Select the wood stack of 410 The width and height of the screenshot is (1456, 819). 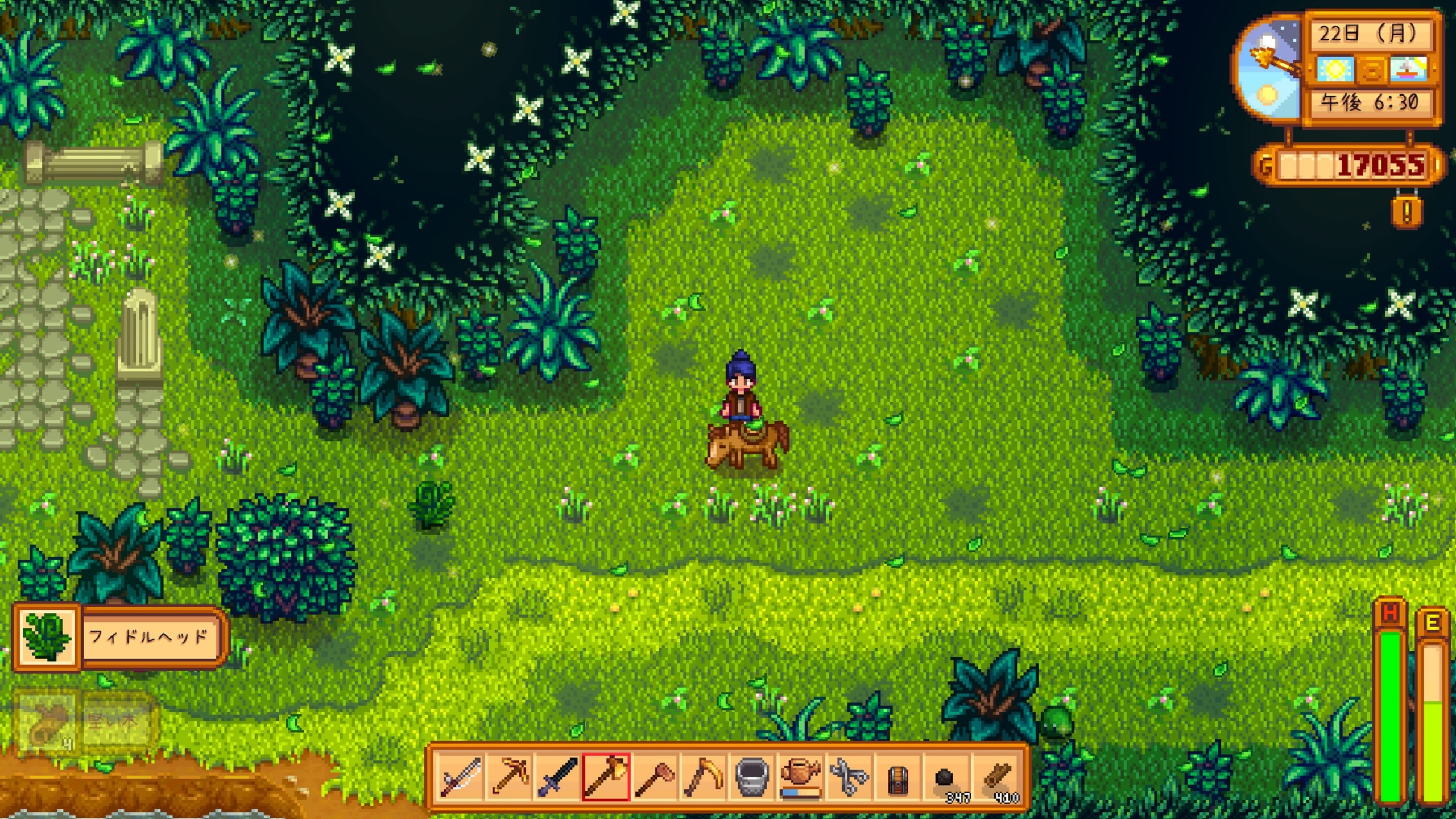[x=995, y=776]
